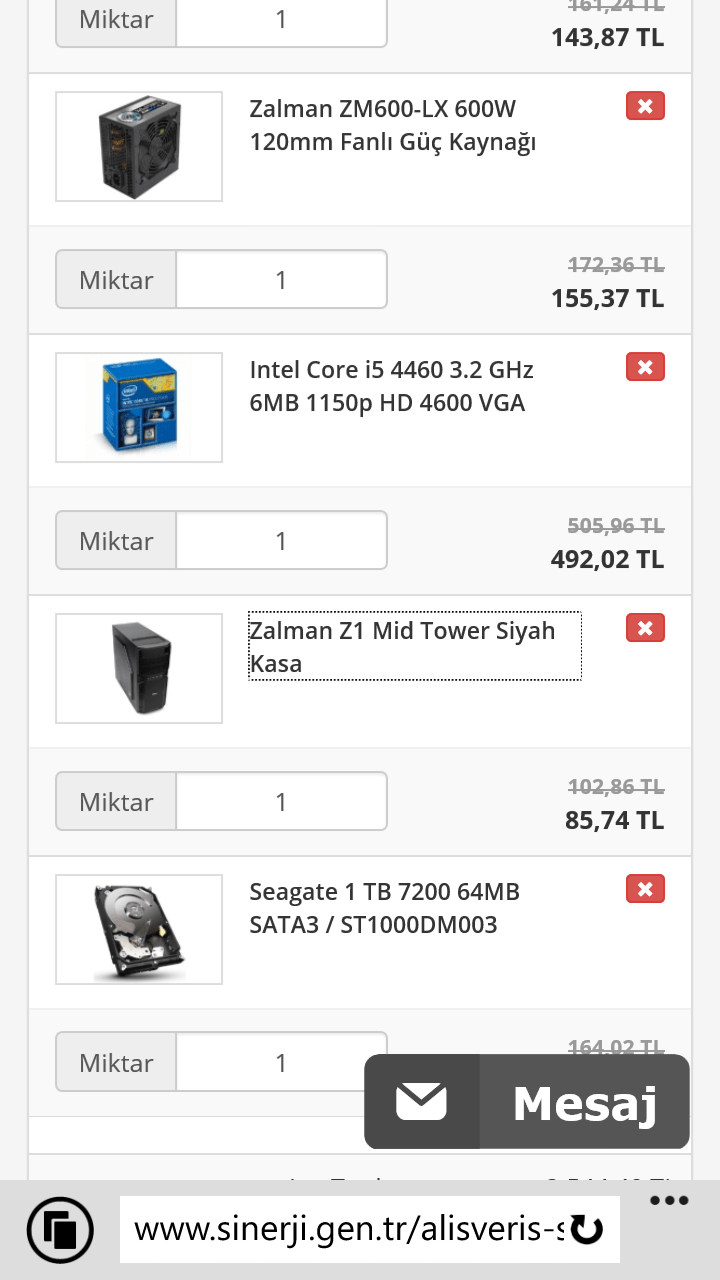Remove Seagate 1 TB drive from cart

click(645, 889)
